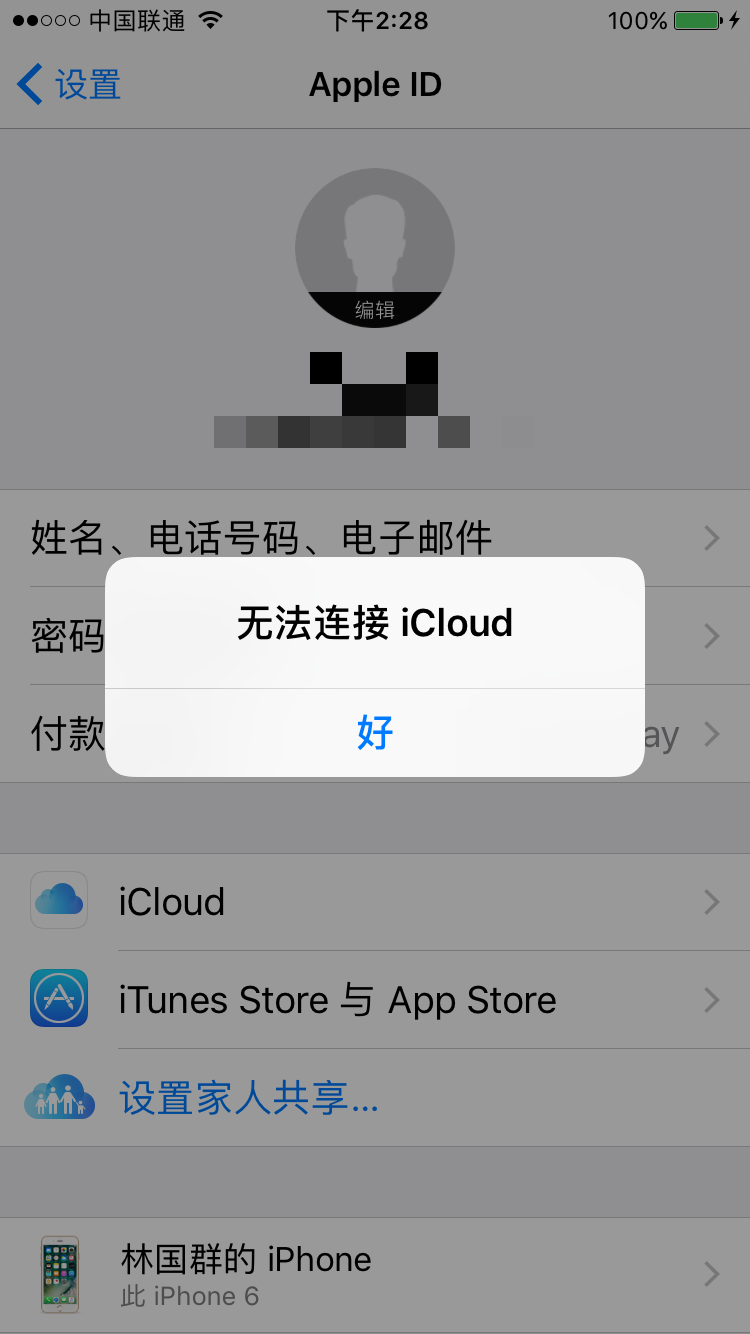Open iTunes Store 与 App Store
This screenshot has width=750, height=1334.
[375, 1000]
